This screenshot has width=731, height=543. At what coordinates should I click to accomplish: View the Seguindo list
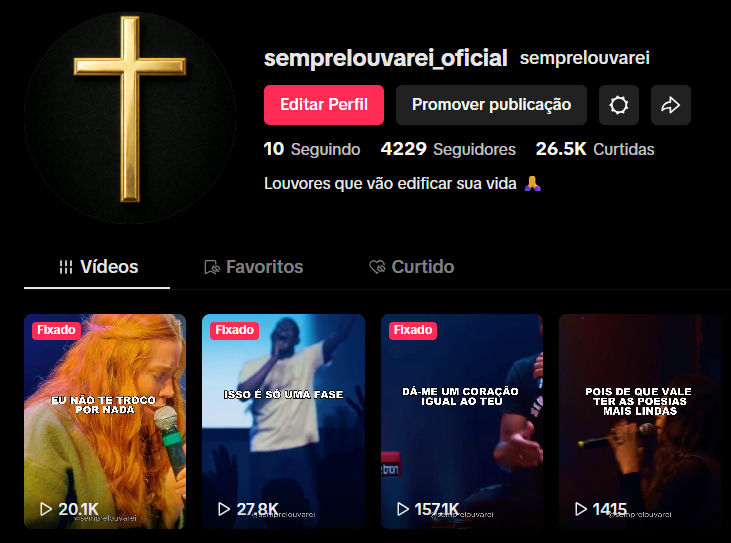pos(312,150)
